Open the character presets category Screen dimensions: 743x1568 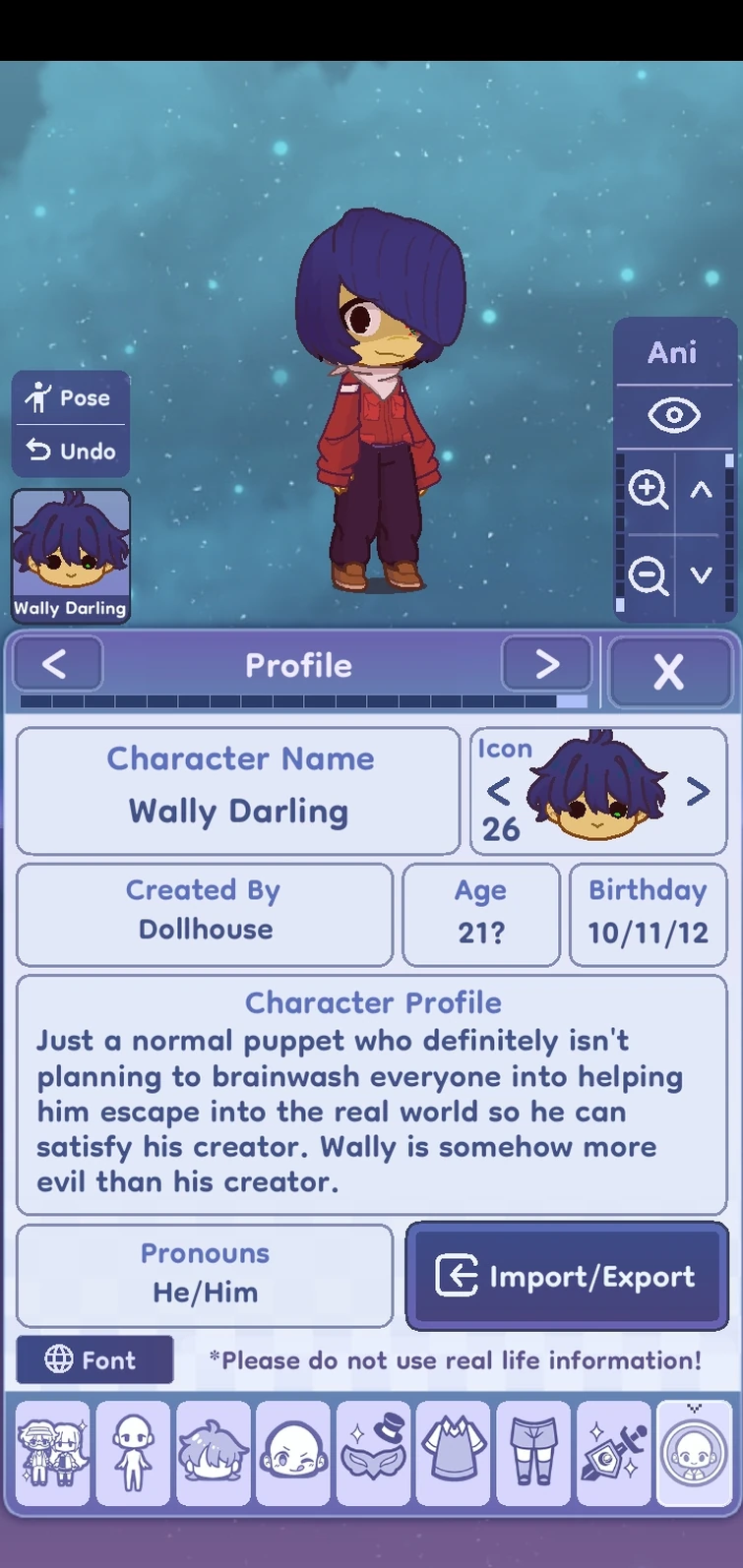(x=52, y=1453)
